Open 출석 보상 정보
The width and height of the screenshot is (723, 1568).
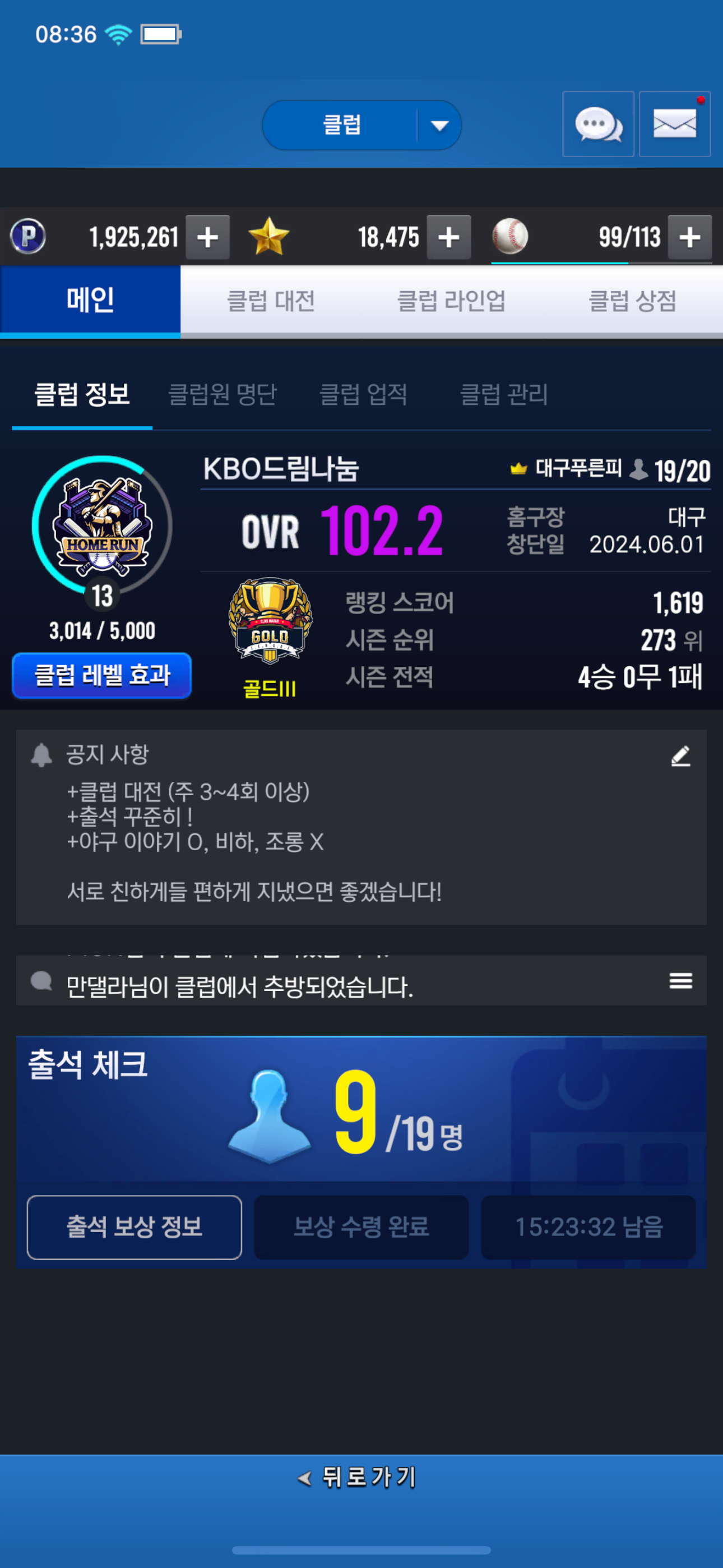(x=135, y=1227)
